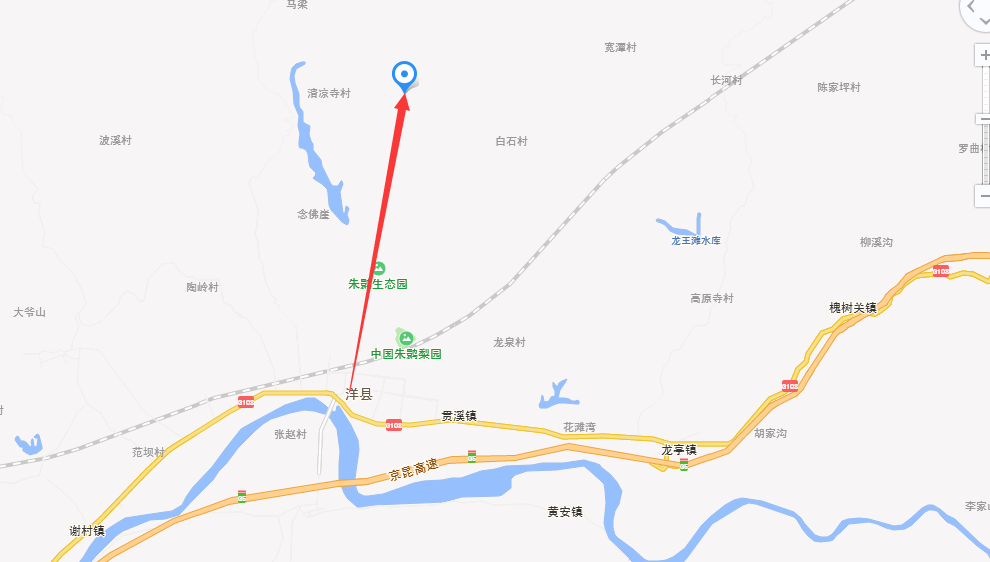Zoom out with the minus button
Screen dimensions: 990x562
[x=983, y=195]
